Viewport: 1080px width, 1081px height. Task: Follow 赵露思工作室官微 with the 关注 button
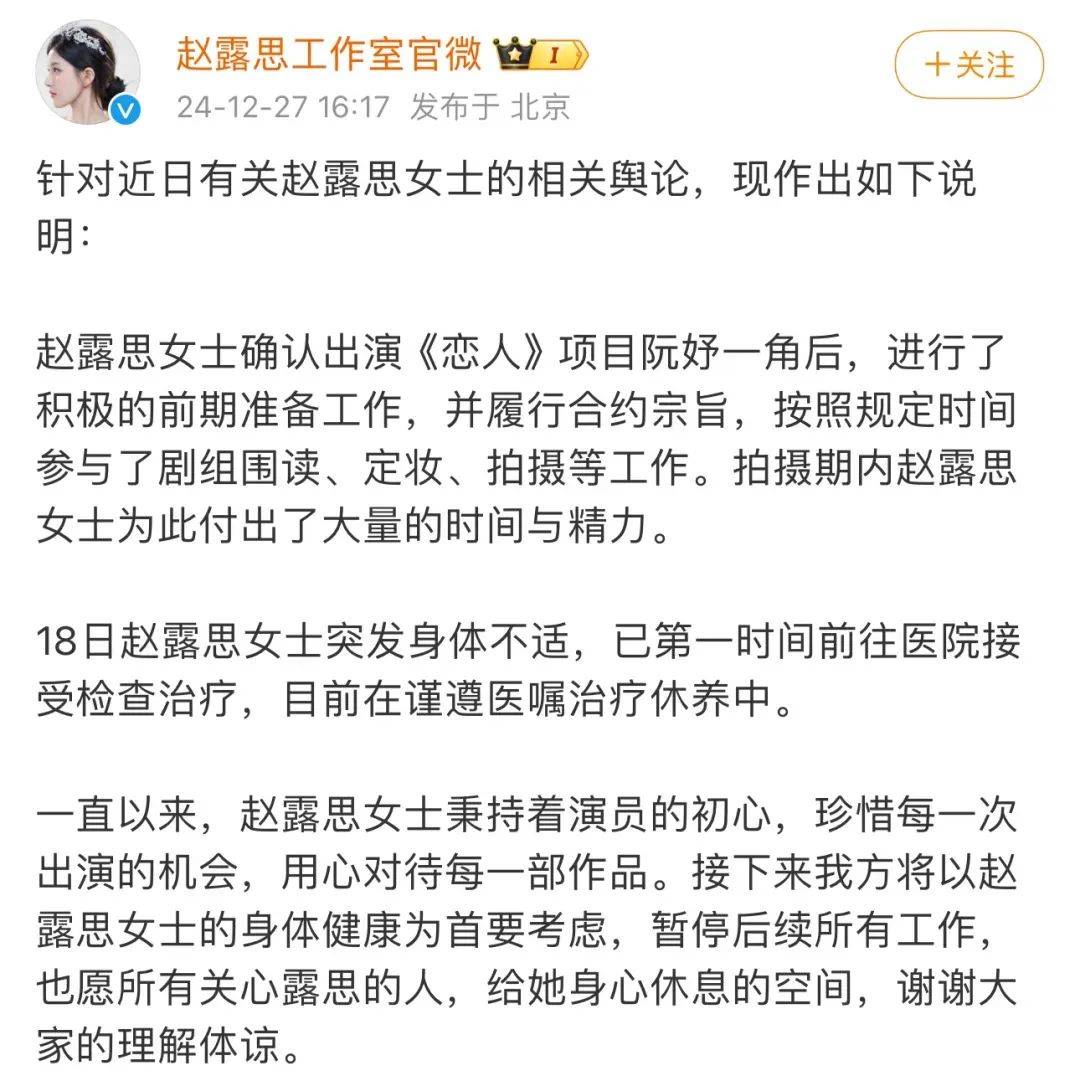969,65
